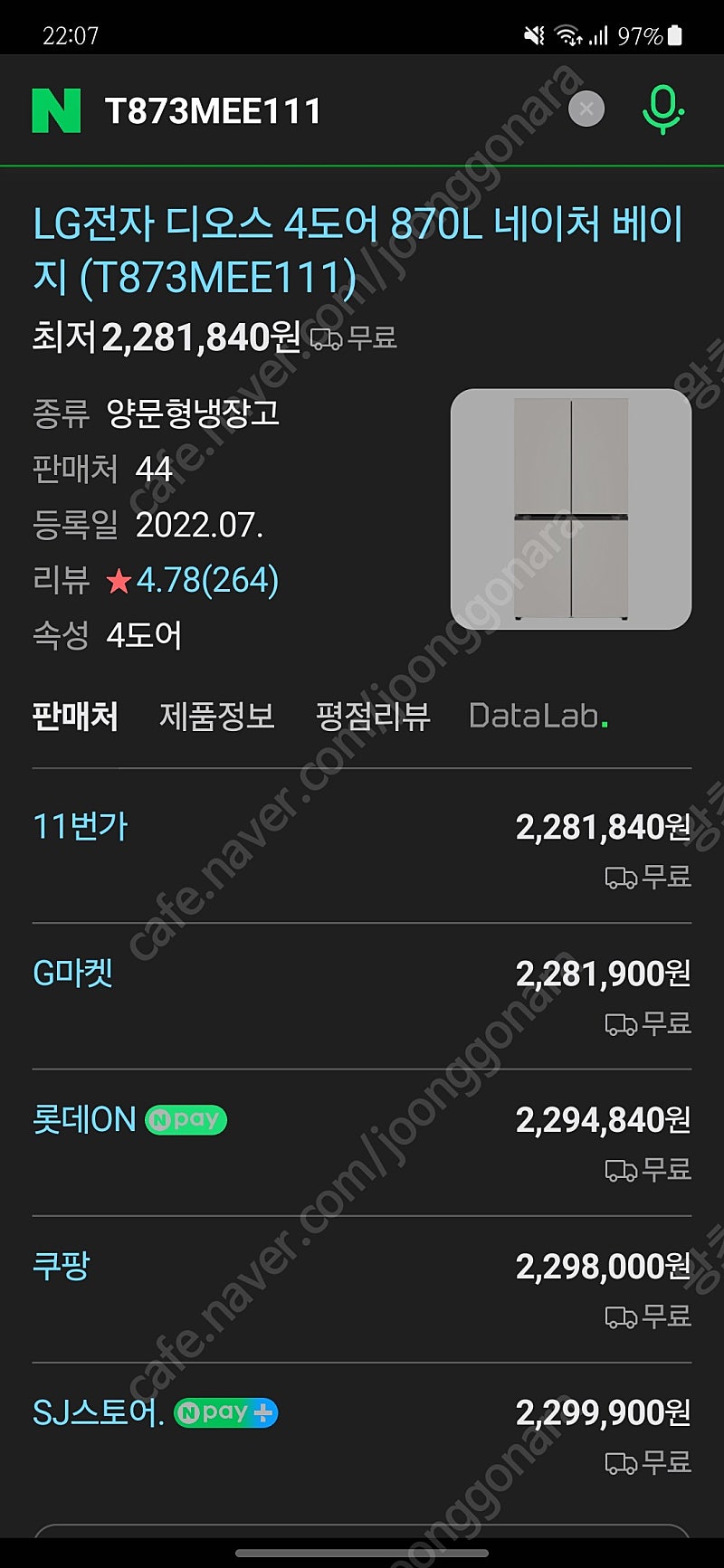View the refrigerator product image
This screenshot has width=724, height=1568.
coord(571,509)
